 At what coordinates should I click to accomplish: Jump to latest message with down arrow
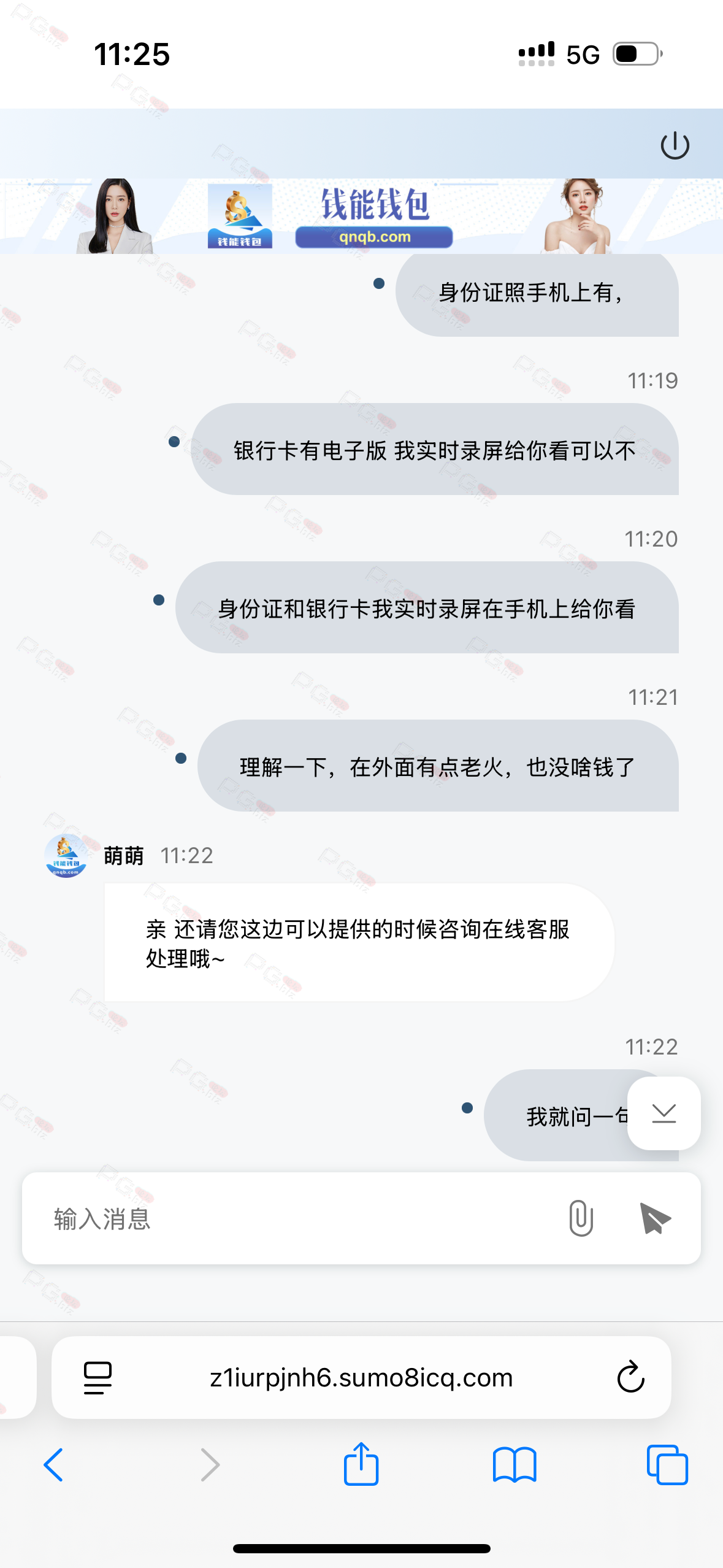coord(664,1113)
